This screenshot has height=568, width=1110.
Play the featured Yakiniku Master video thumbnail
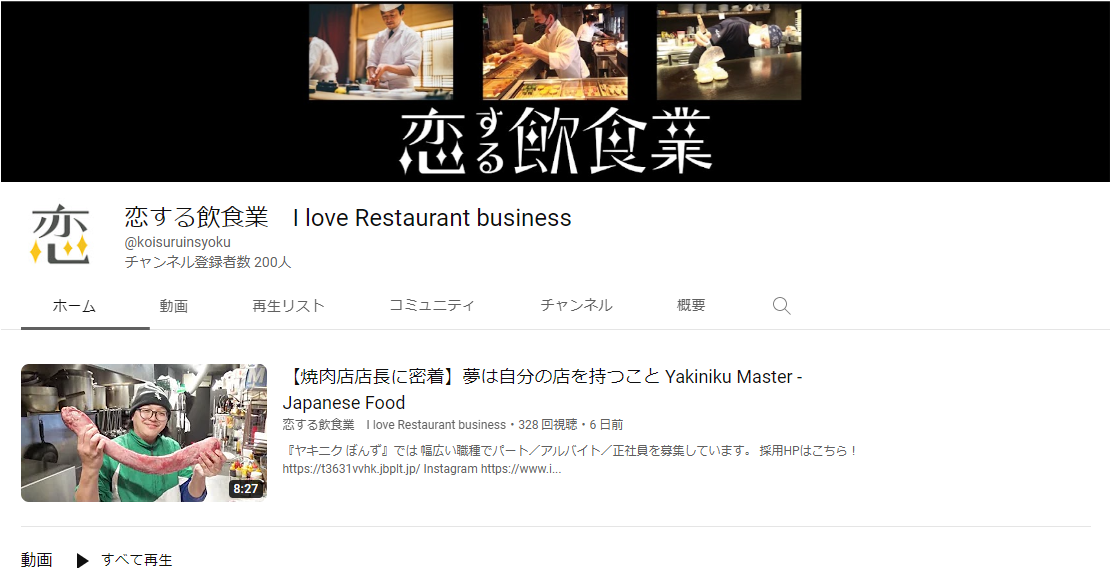pyautogui.click(x=144, y=432)
